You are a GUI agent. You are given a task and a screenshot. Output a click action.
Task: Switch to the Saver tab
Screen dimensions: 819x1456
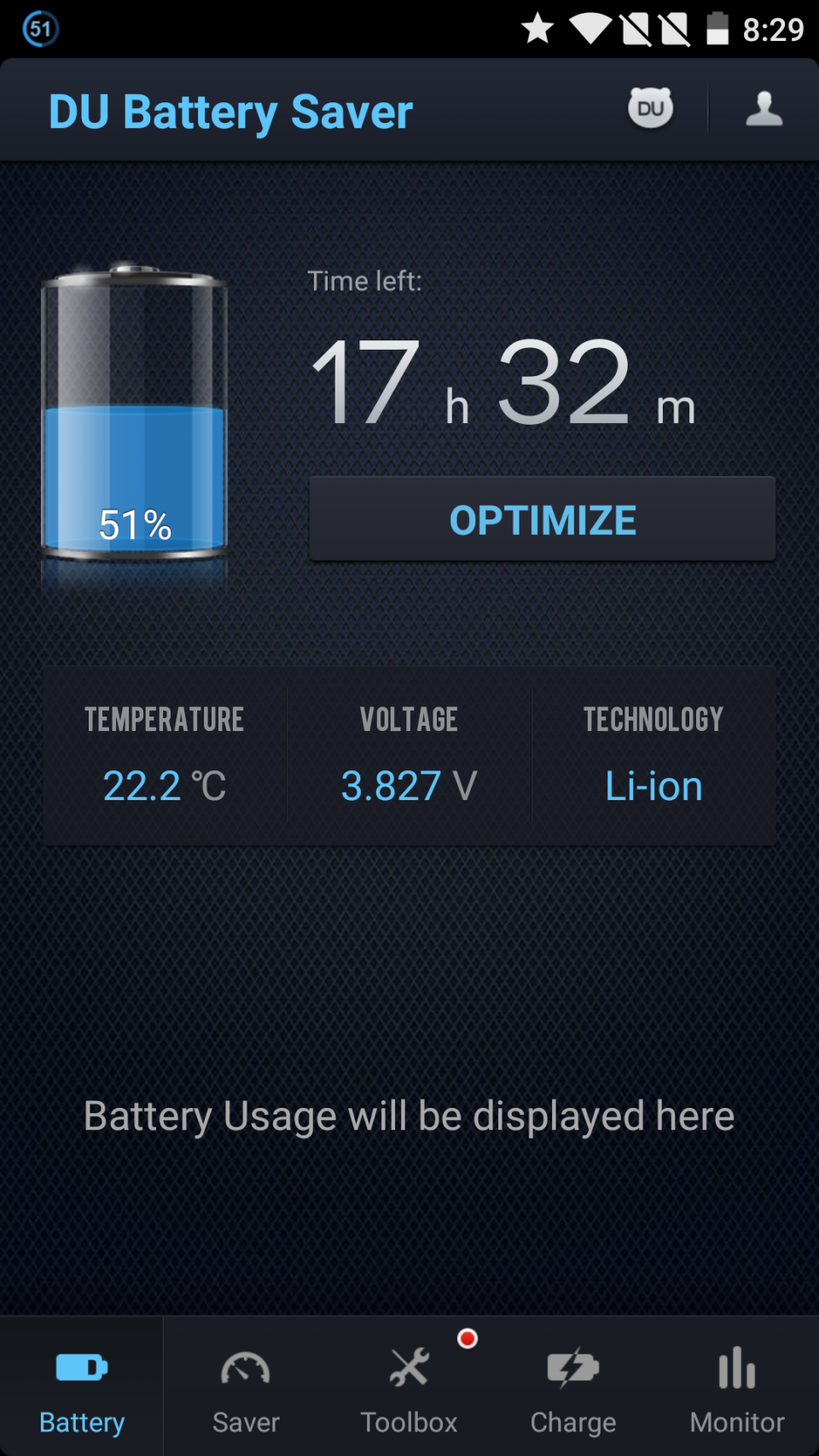[x=246, y=1388]
